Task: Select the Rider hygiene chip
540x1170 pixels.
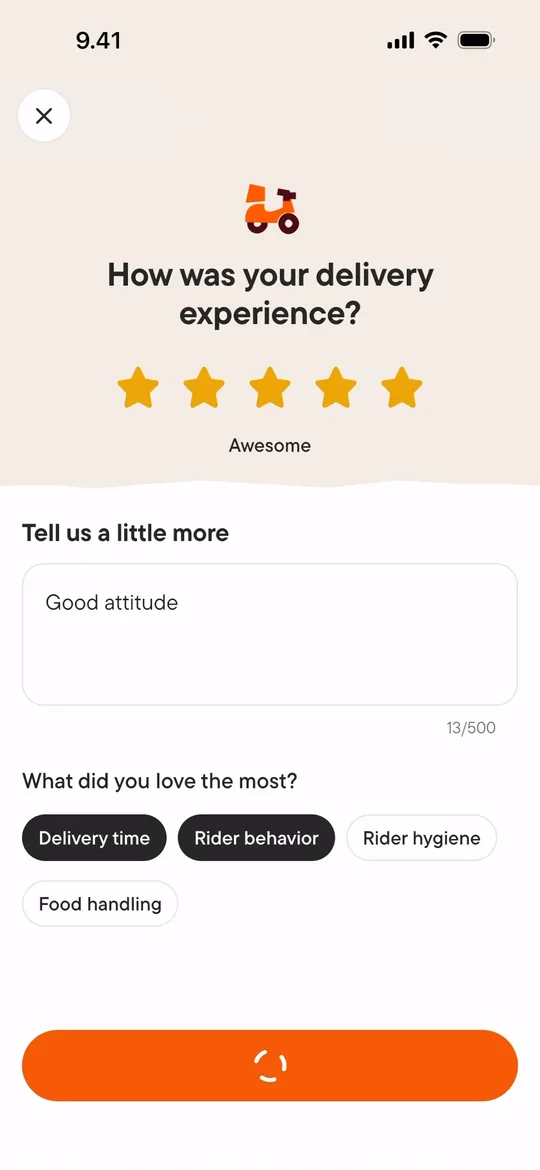Action: pos(421,838)
